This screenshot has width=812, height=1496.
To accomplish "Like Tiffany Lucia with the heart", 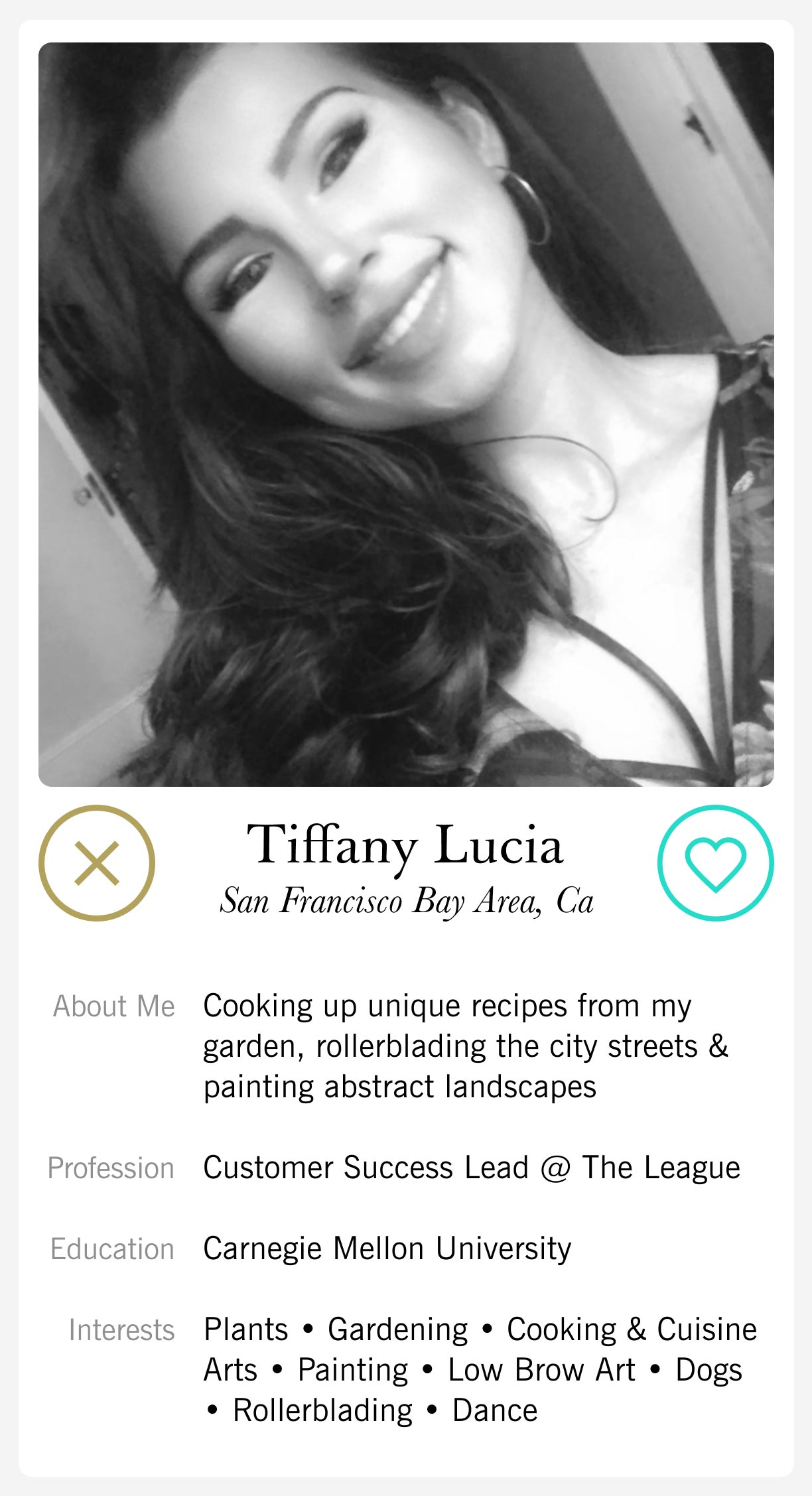I will click(715, 862).
